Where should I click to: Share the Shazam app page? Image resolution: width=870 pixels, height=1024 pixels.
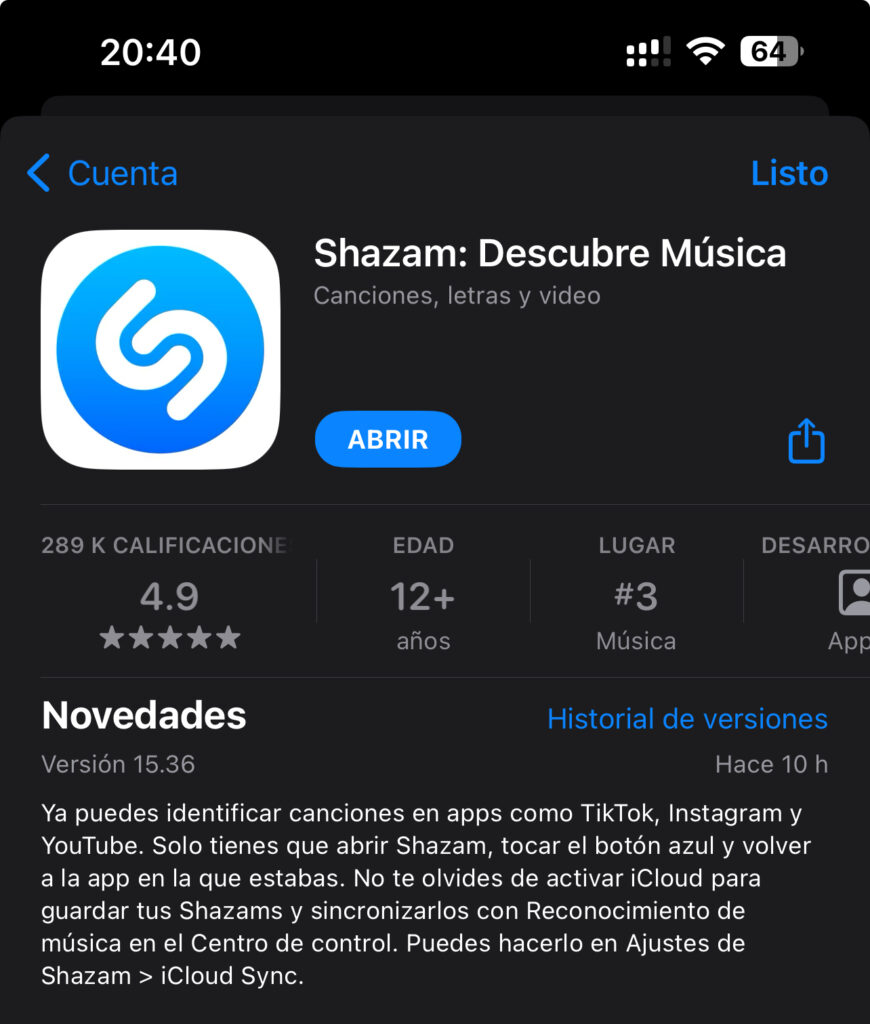pyautogui.click(x=806, y=441)
